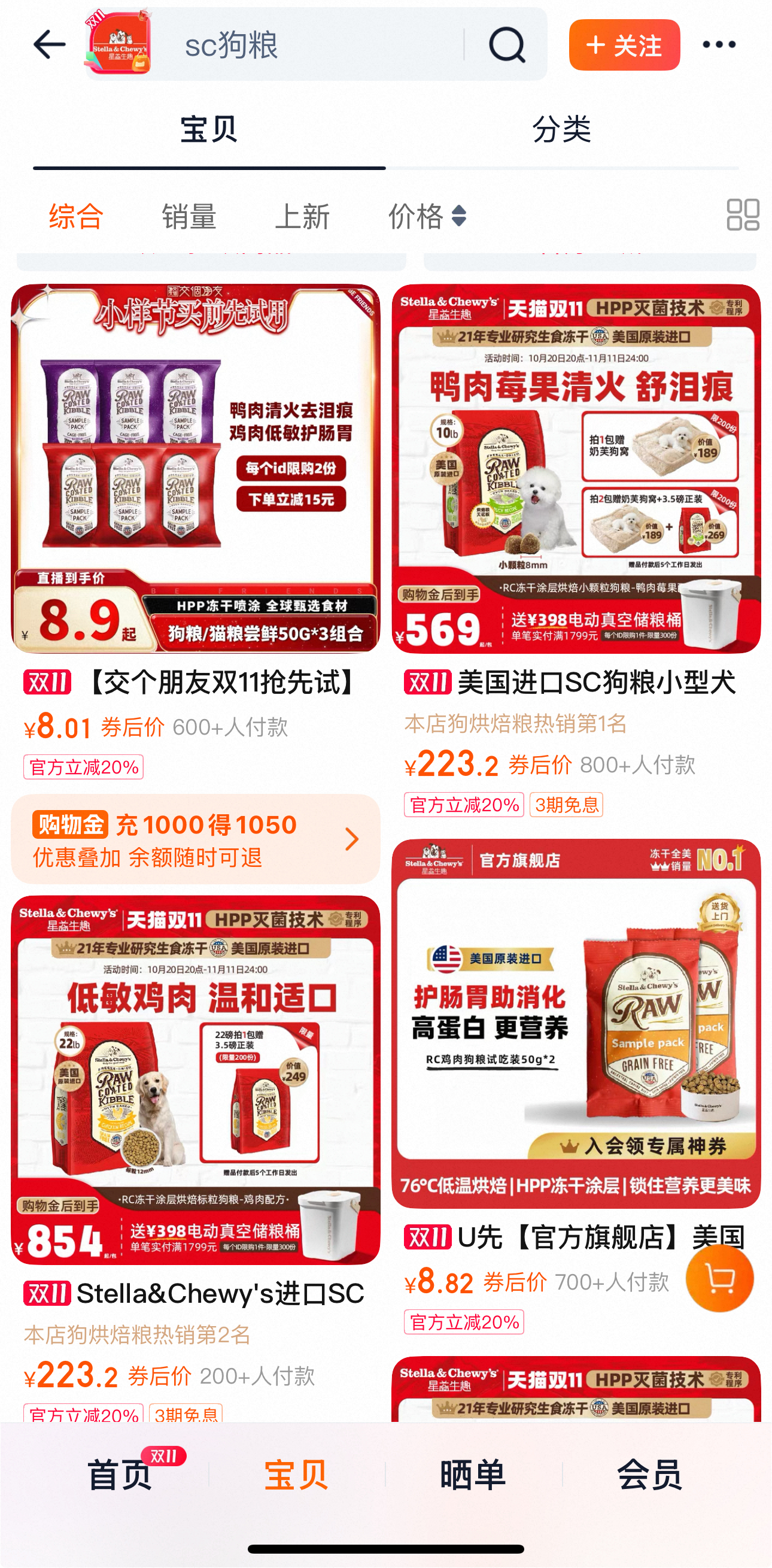Tap the search magnifier icon
The width and height of the screenshot is (772, 1568).
(507, 45)
